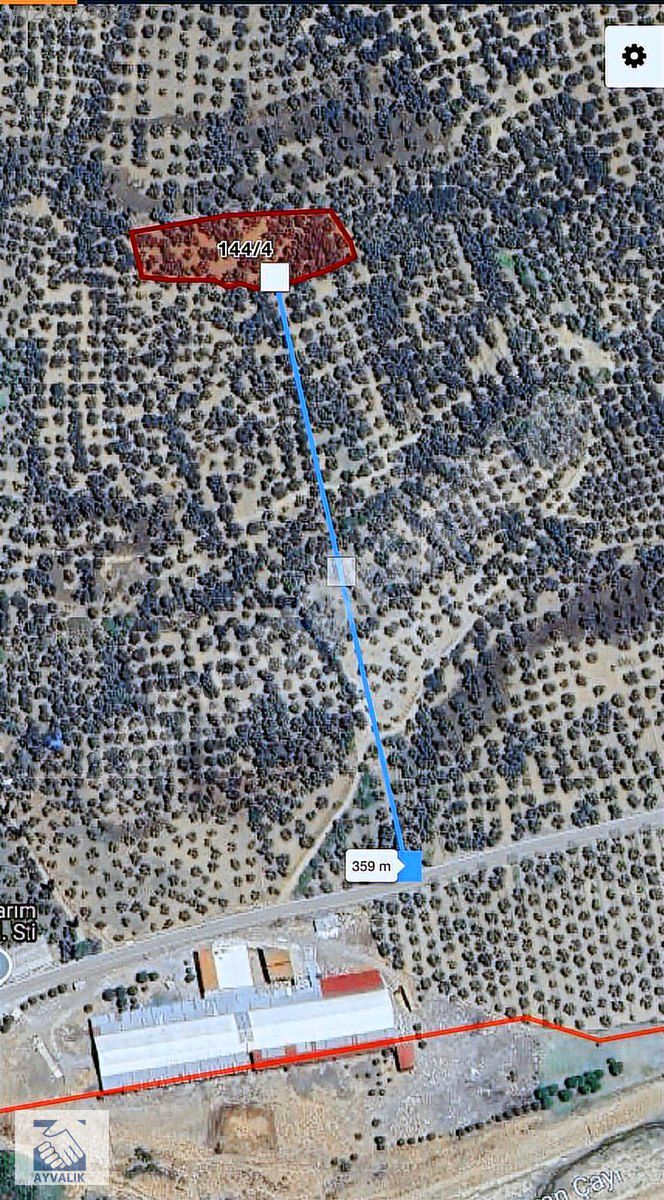Tap the white measurement handle near the parcel
This screenshot has width=664, height=1200.
(275, 277)
